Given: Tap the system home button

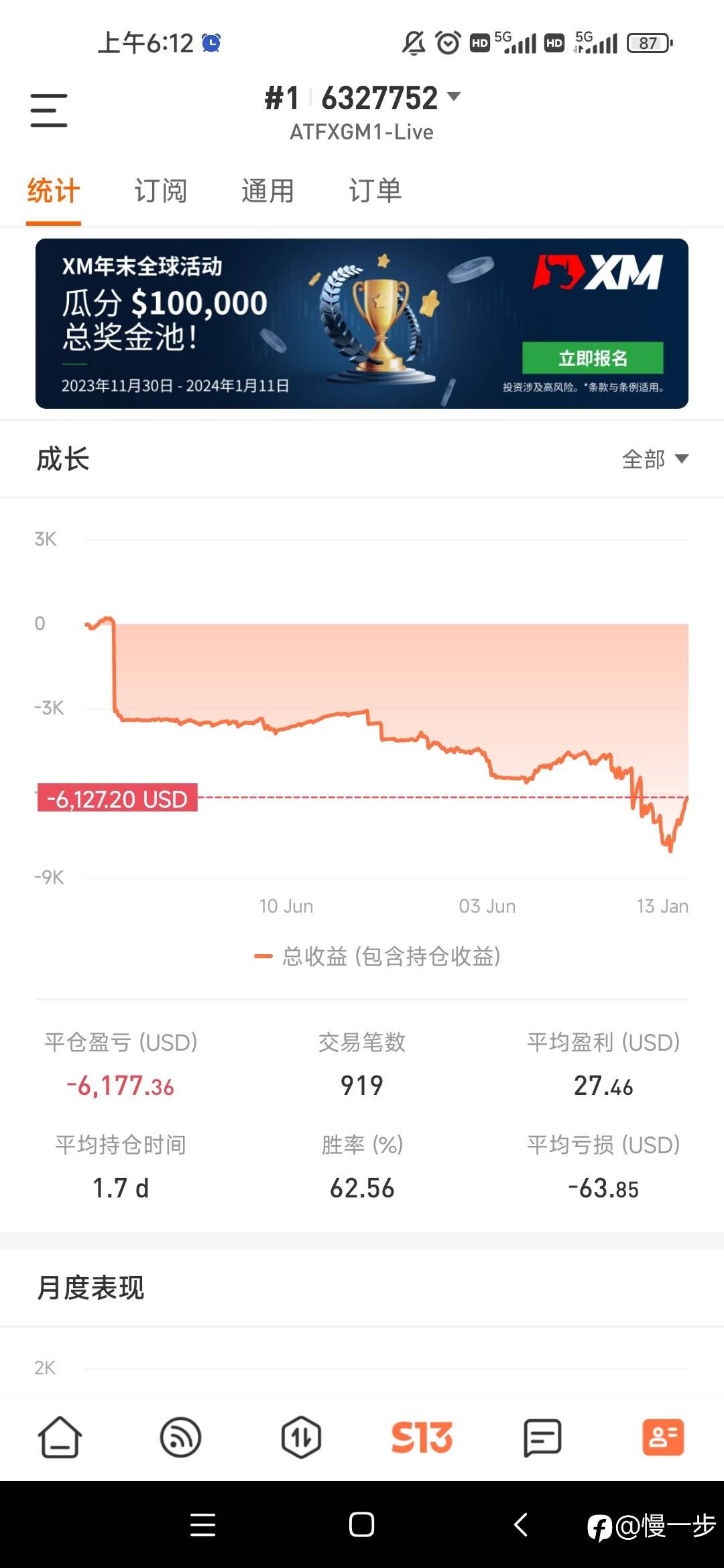Looking at the screenshot, I should pyautogui.click(x=361, y=1524).
